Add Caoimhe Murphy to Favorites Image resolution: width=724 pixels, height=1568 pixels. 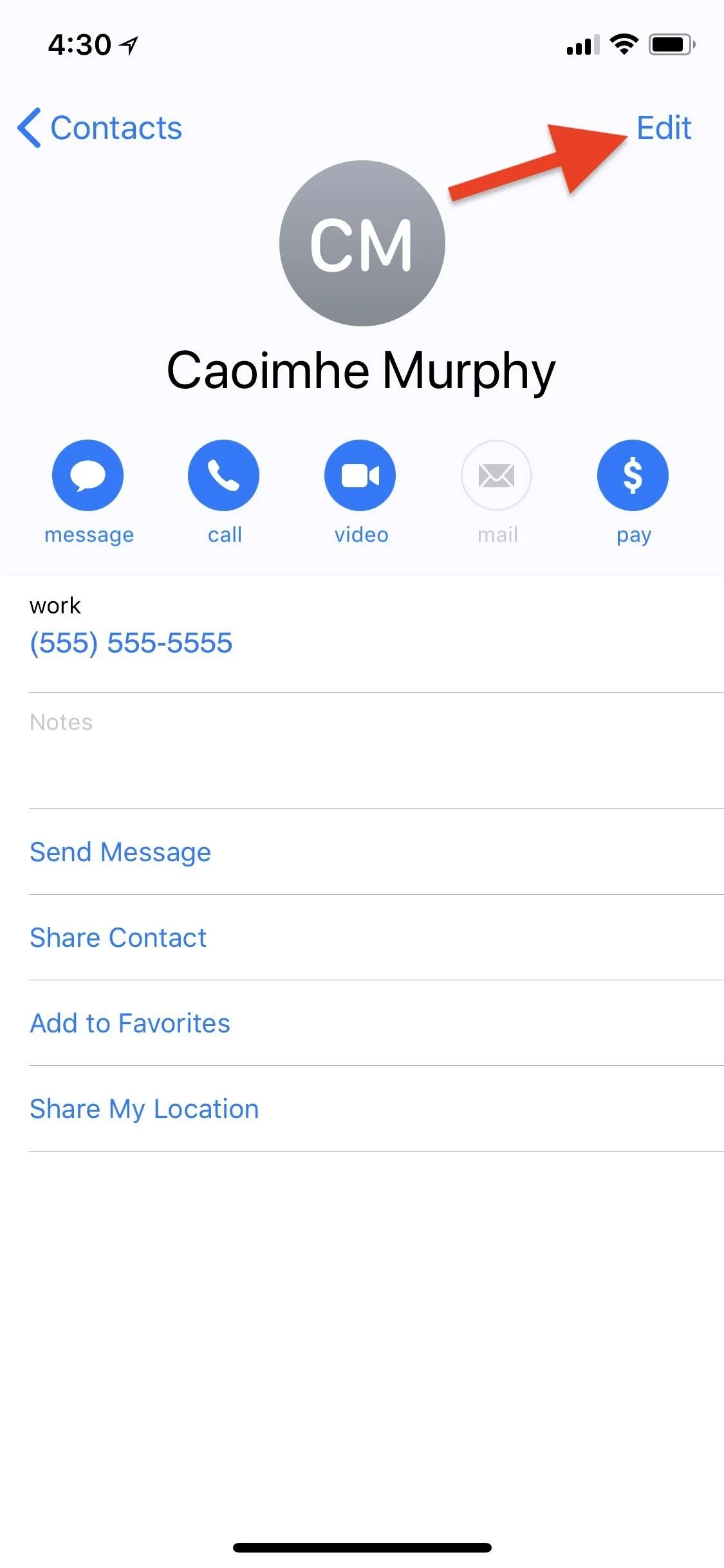coord(376,1023)
